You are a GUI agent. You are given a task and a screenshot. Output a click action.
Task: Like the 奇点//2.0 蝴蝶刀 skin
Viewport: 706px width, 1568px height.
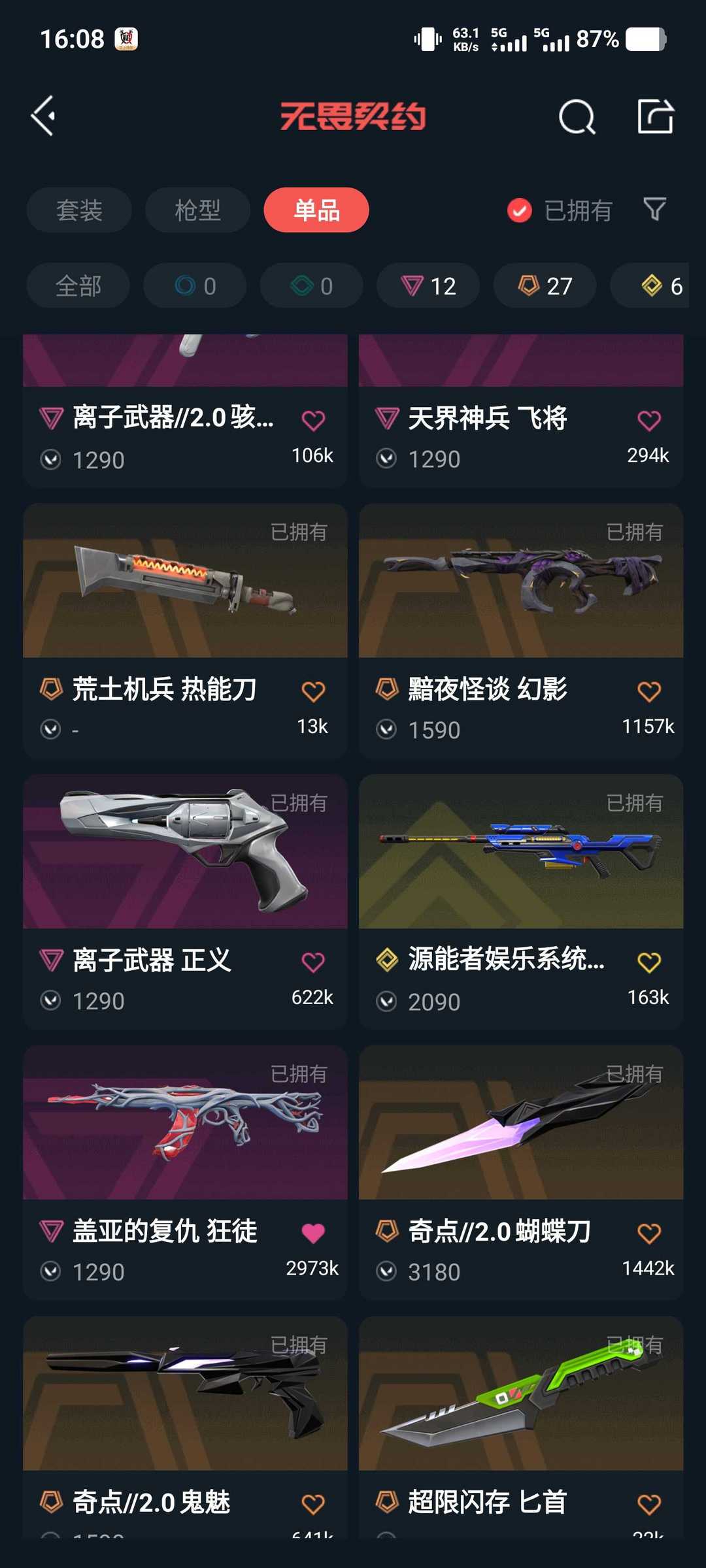[649, 1233]
